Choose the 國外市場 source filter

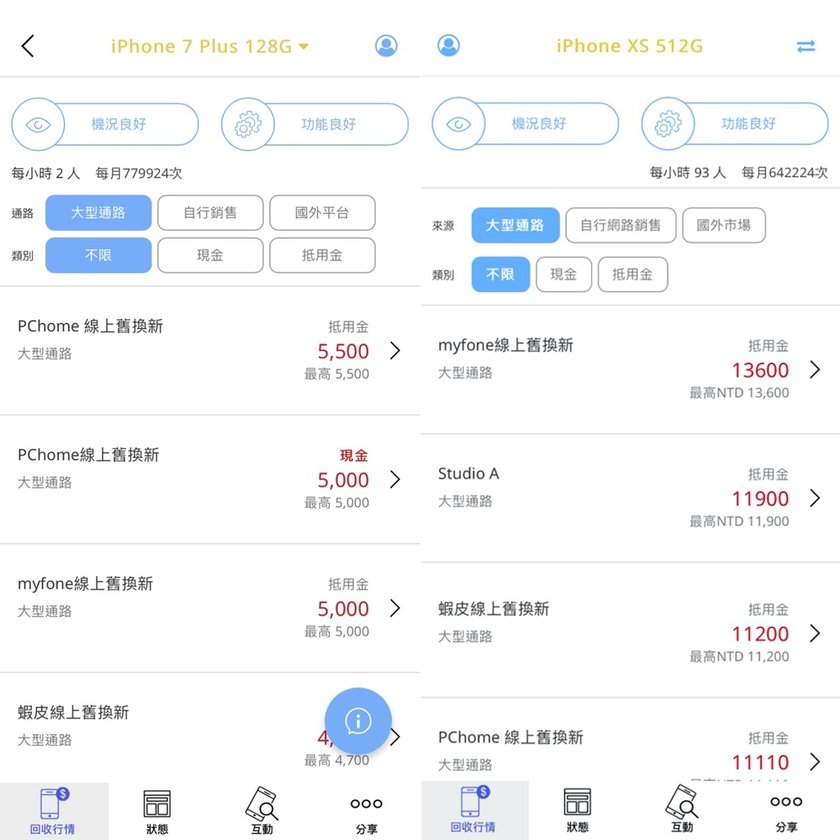[723, 226]
